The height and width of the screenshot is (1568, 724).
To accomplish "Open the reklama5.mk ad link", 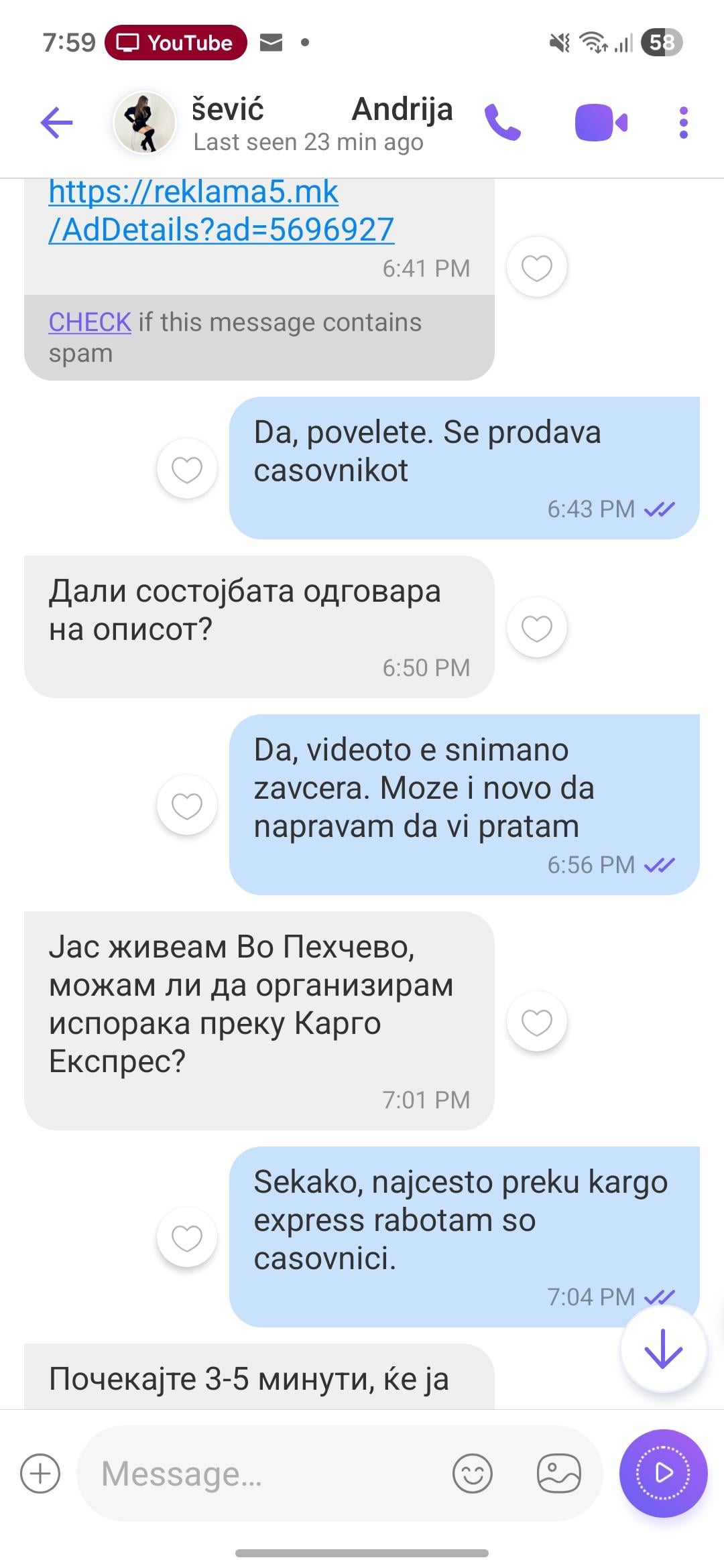I will [221, 210].
